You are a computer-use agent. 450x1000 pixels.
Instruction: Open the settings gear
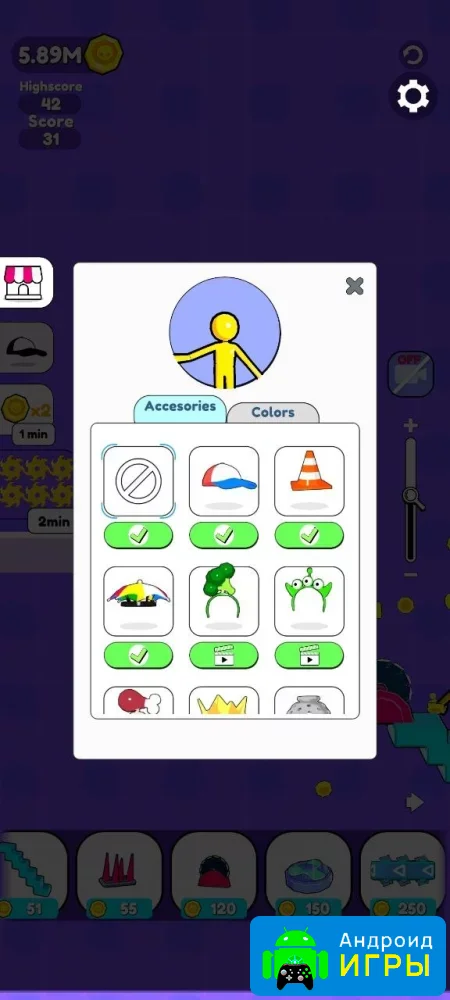(413, 96)
